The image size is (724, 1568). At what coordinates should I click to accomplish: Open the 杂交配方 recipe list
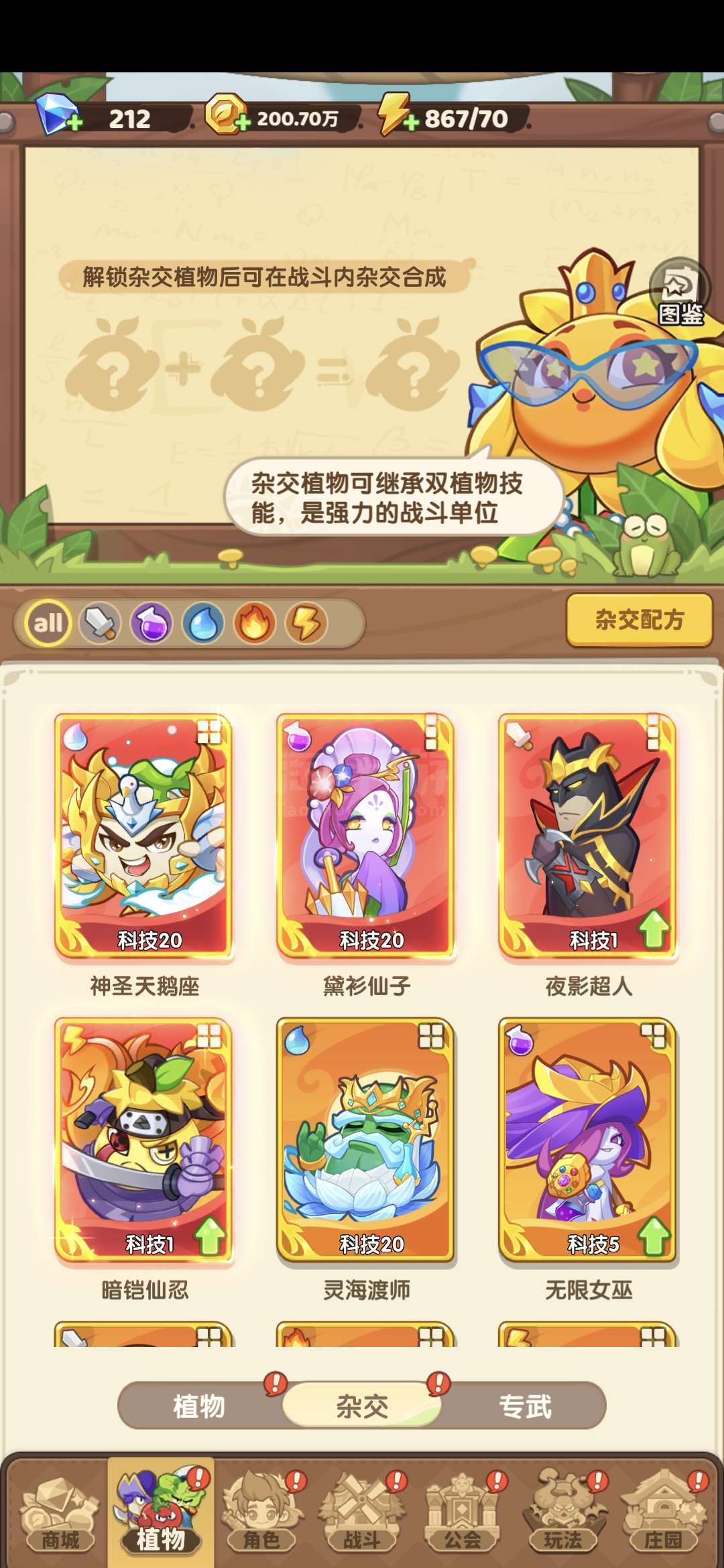[x=639, y=619]
